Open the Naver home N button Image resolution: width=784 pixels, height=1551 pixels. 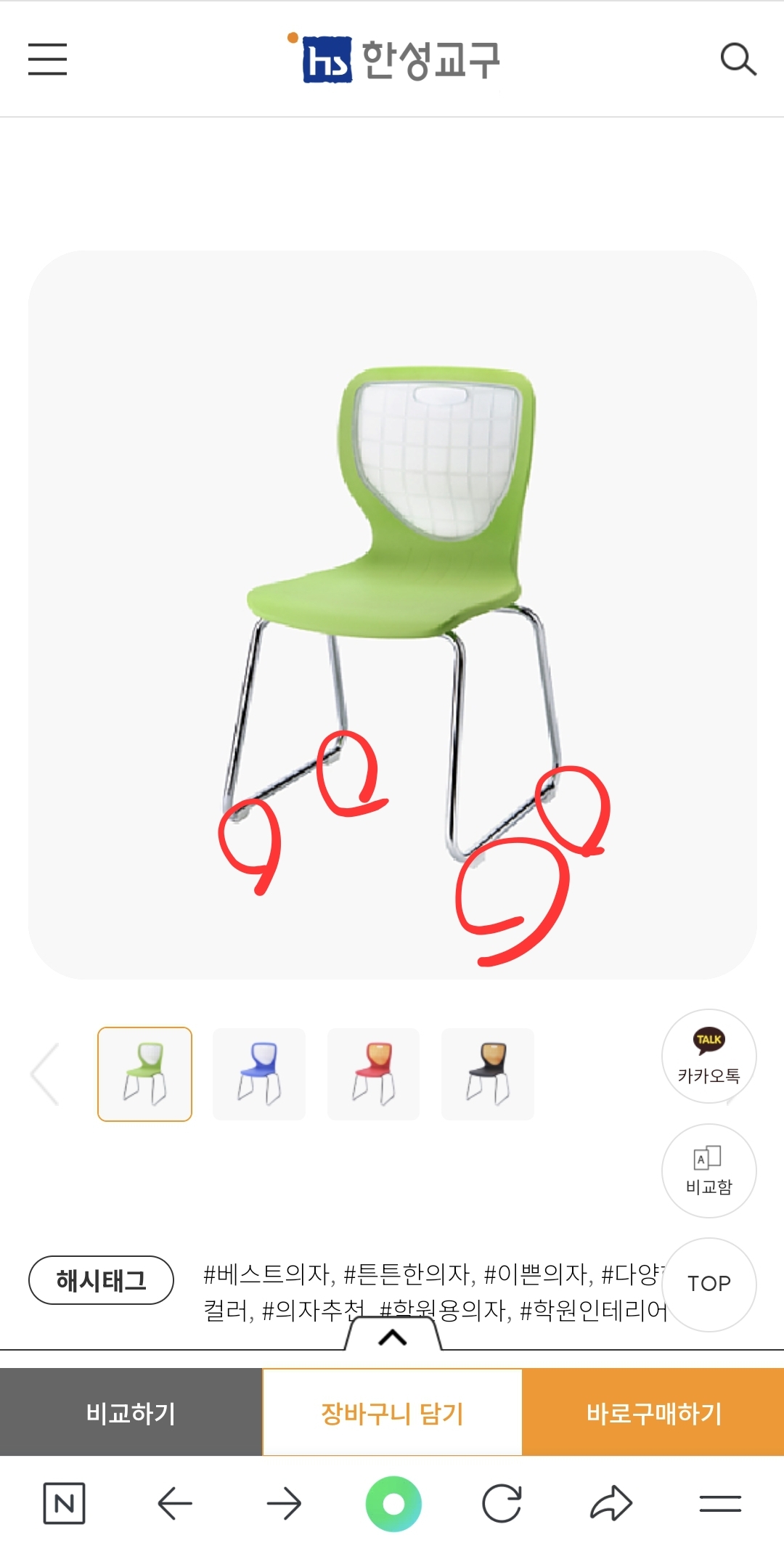[x=65, y=1503]
